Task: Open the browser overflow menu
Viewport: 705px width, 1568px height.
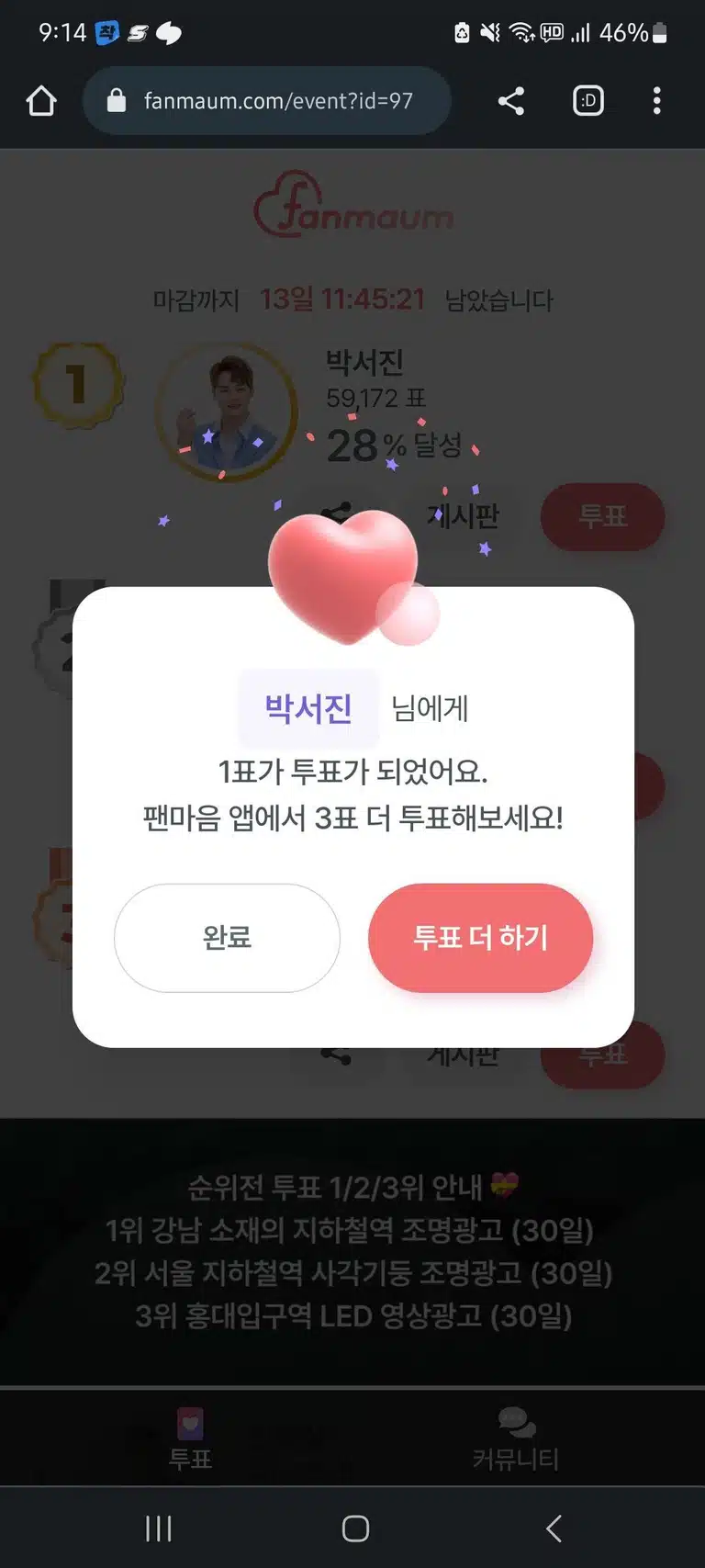Action: [x=656, y=101]
